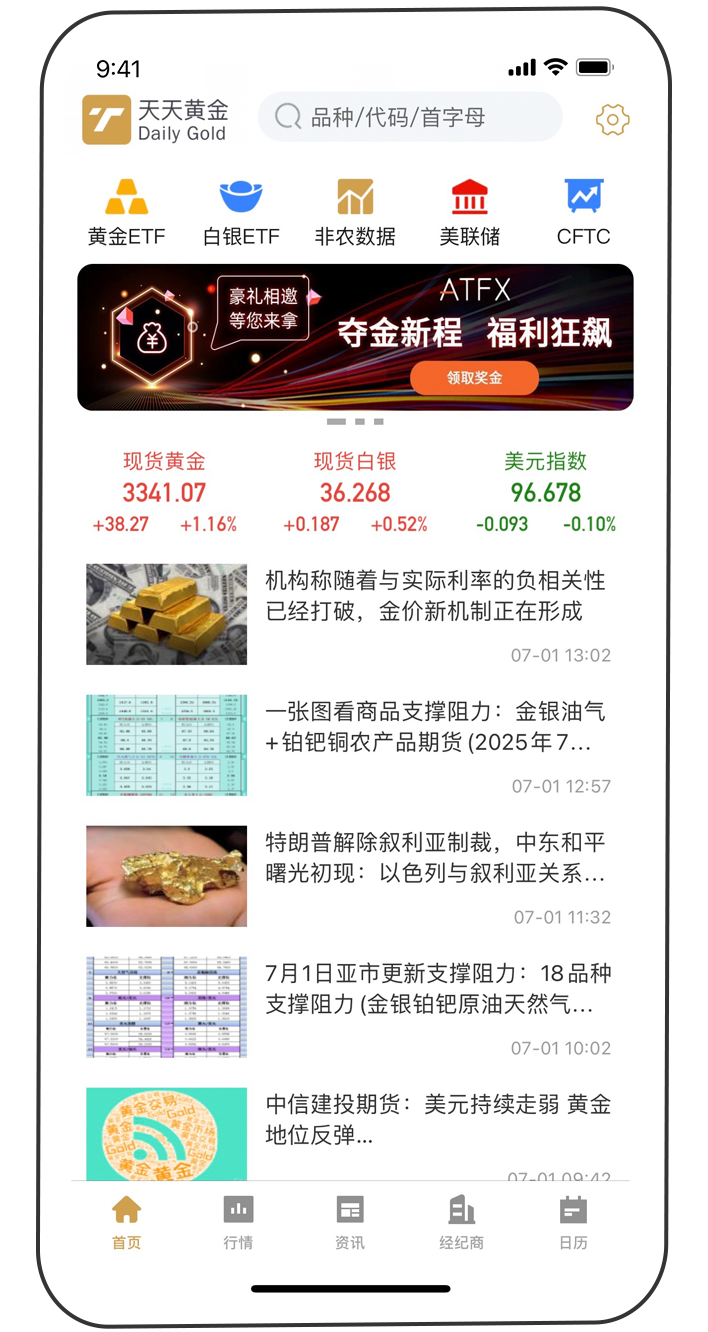This screenshot has height=1332, width=708.
Task: Open 非农数据 shortcut
Action: coord(355,212)
